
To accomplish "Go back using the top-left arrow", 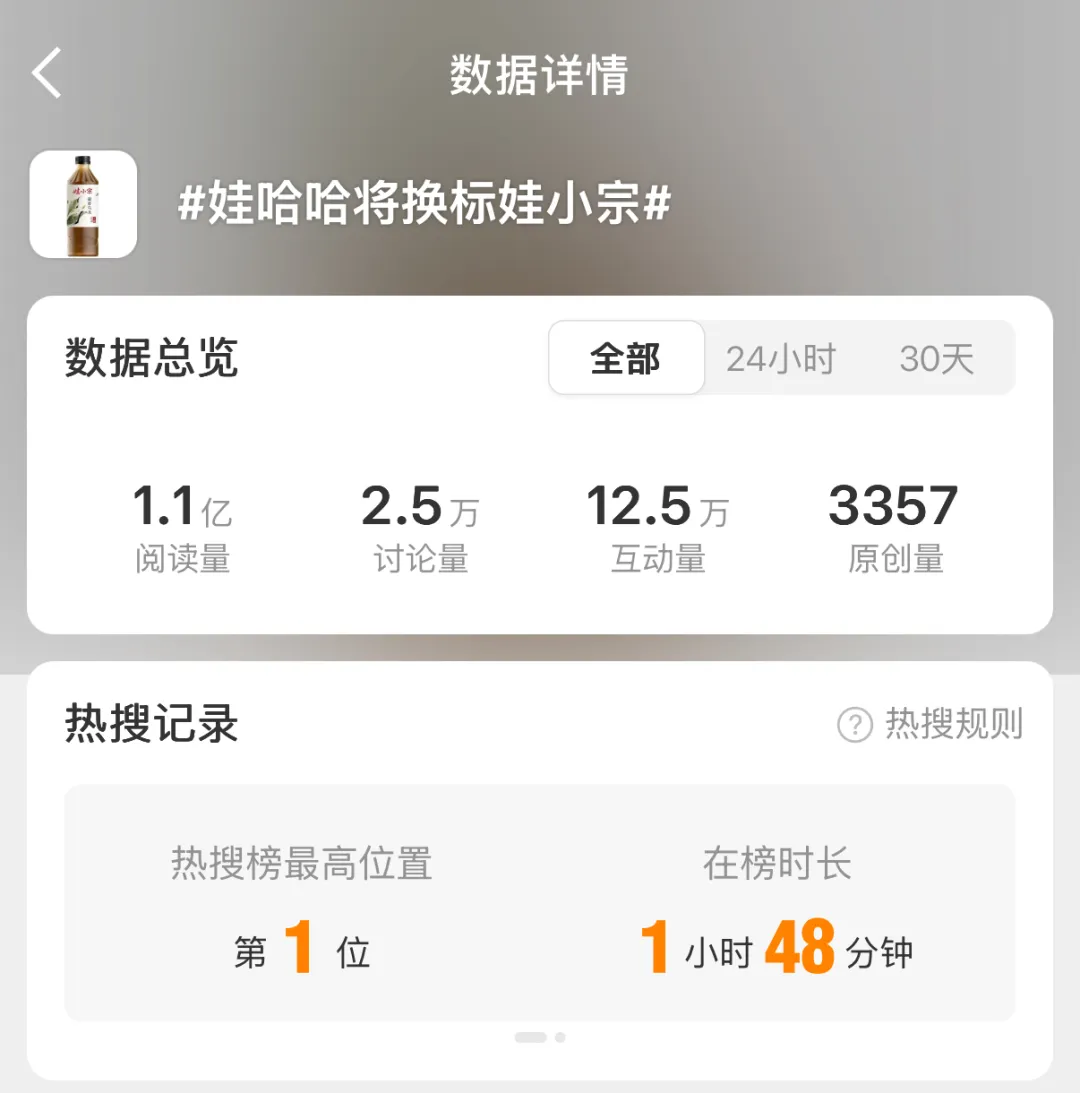I will (47, 73).
